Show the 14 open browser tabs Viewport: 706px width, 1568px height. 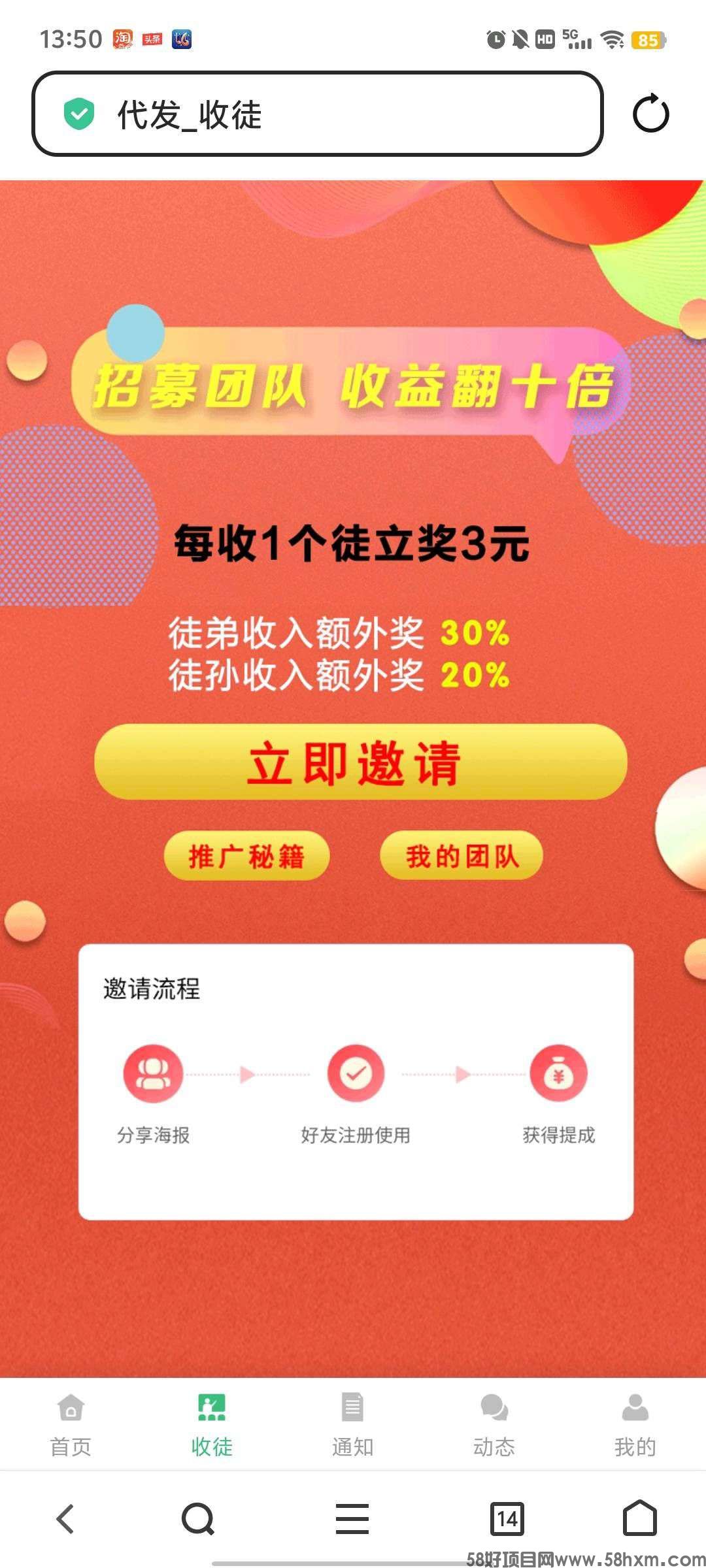pos(507,1518)
